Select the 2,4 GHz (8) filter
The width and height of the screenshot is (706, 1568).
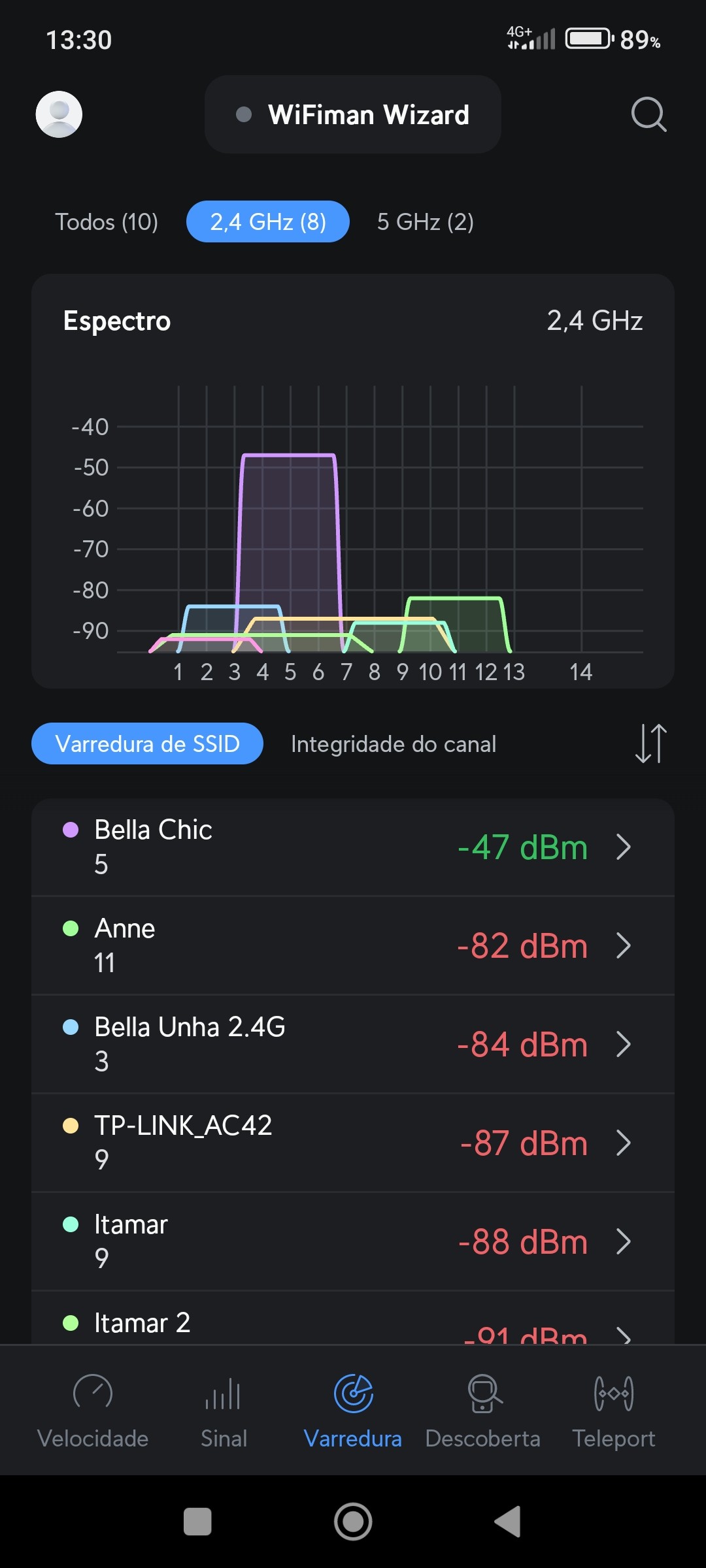point(268,222)
